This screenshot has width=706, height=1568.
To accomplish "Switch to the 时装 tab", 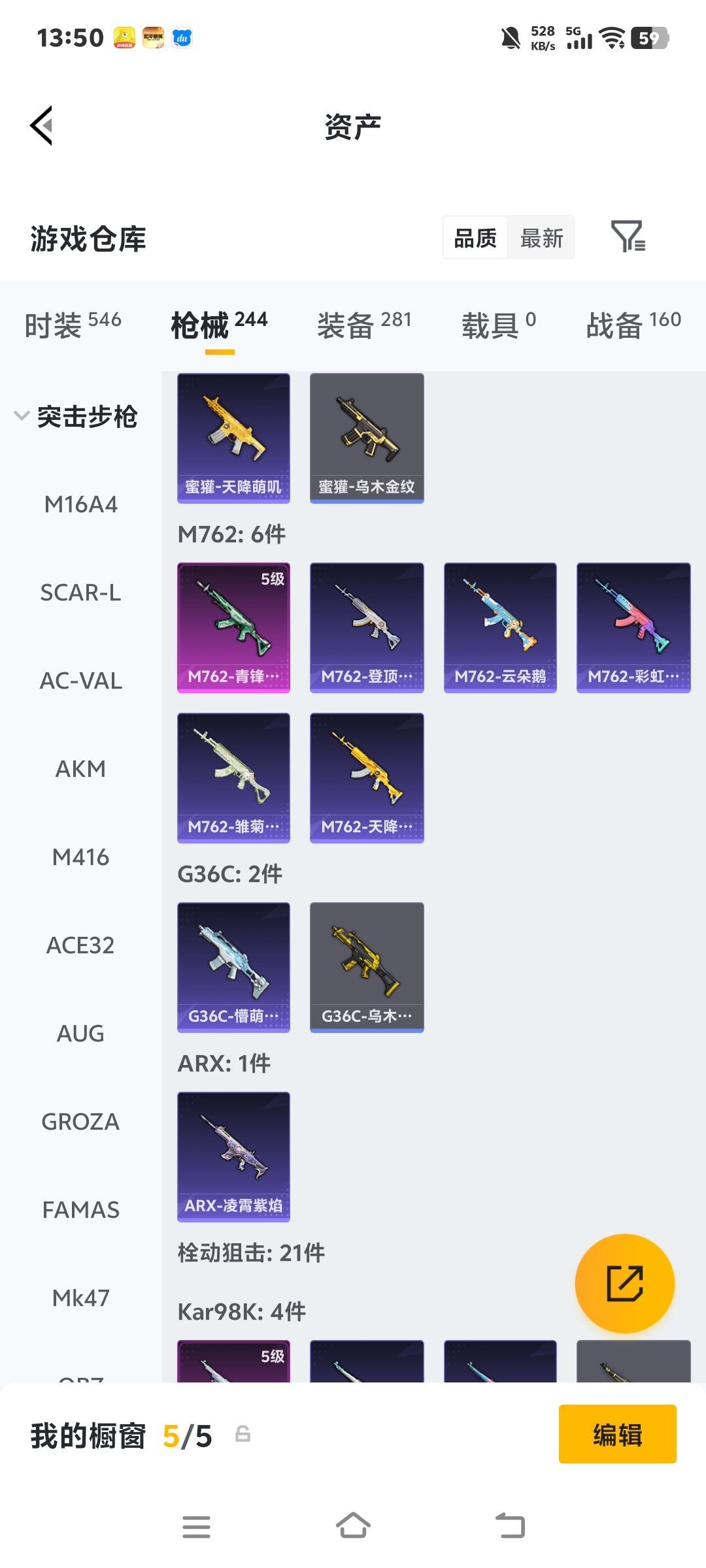I will (x=73, y=324).
